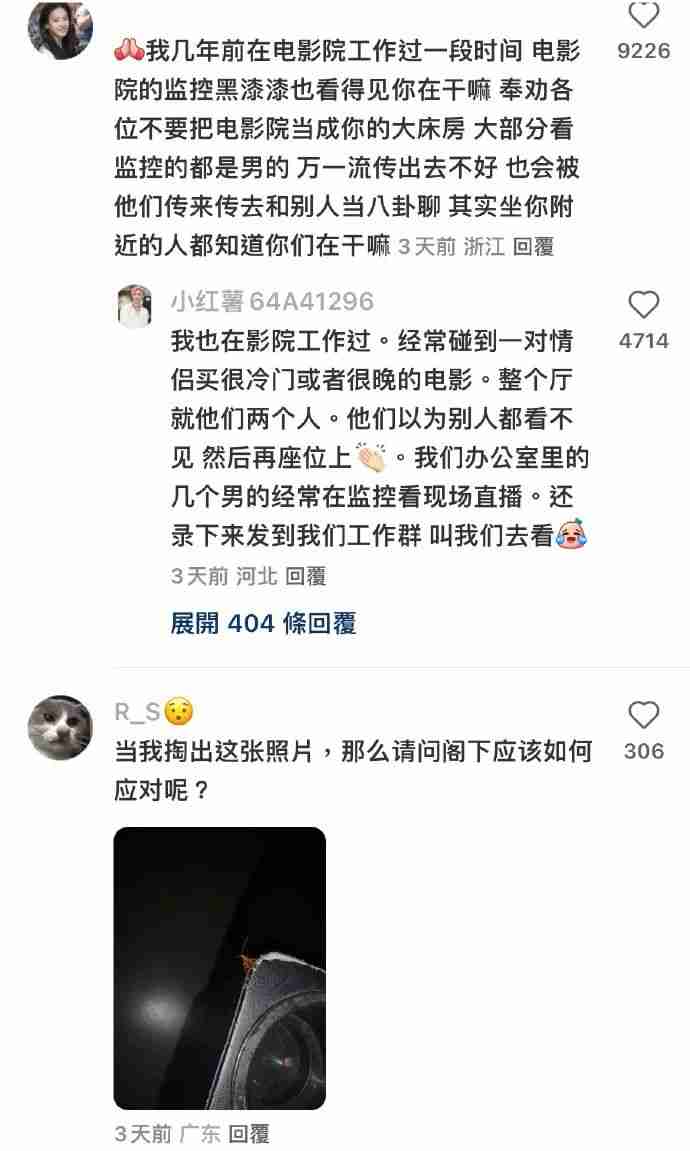Viewport: 690px width, 1151px height.
Task: Expand the 404 replies
Action: click(x=263, y=624)
